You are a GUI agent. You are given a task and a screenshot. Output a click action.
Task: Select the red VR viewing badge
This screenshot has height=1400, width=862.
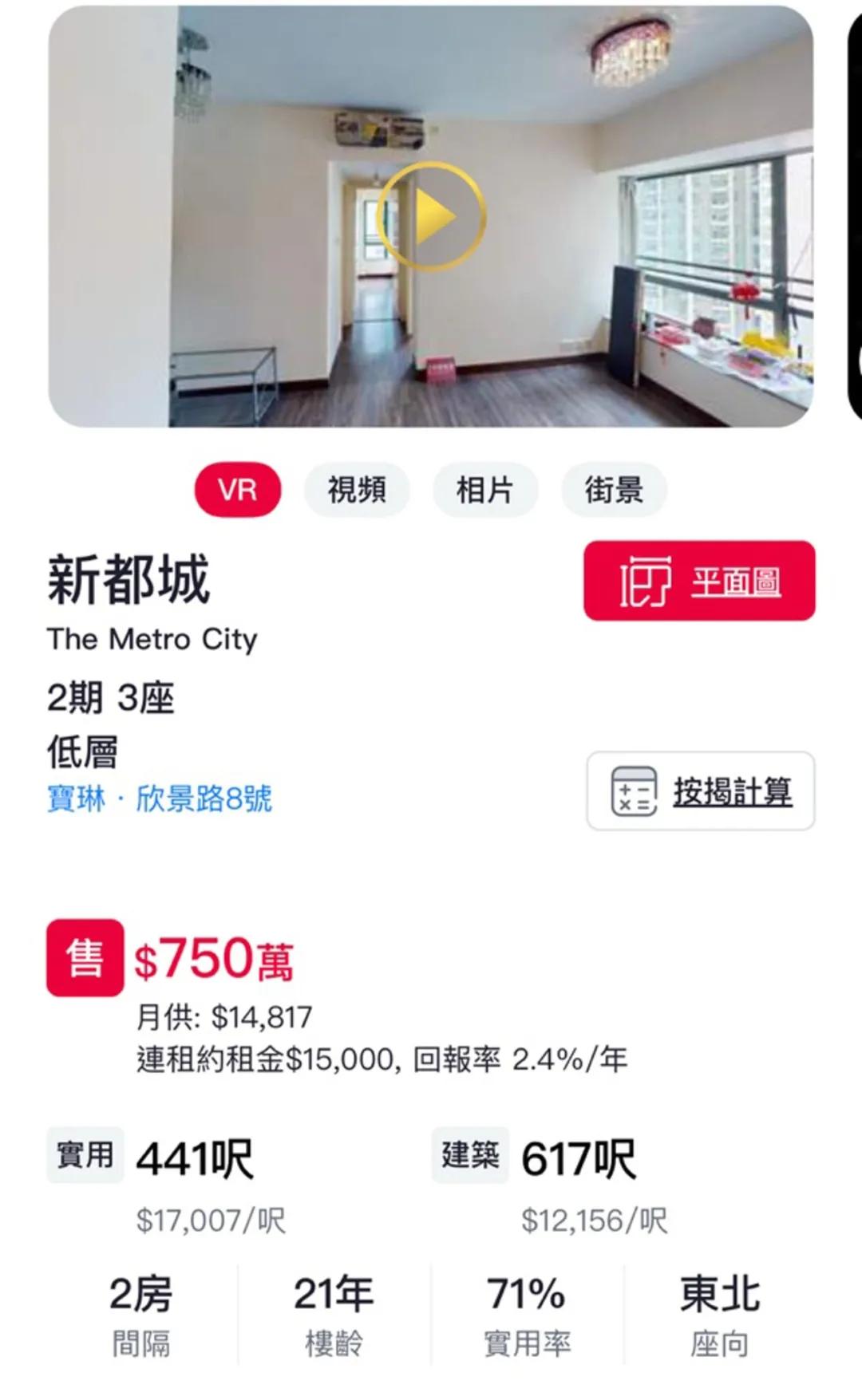239,491
